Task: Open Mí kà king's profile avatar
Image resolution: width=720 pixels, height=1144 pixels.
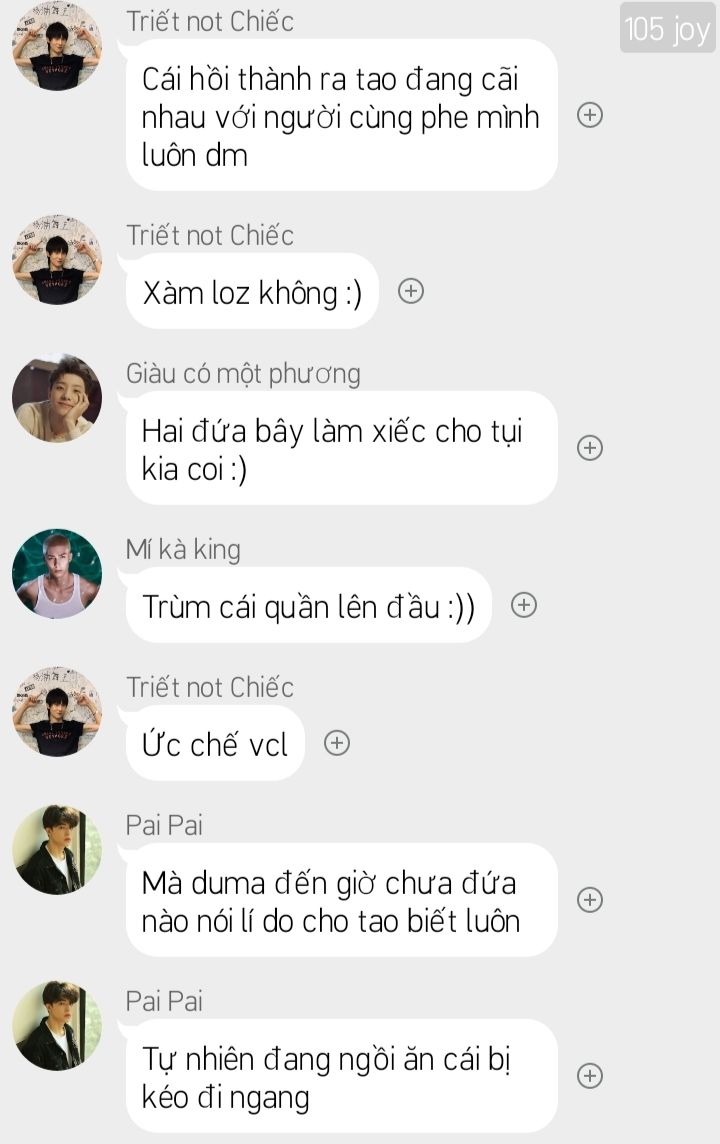Action: [57, 574]
